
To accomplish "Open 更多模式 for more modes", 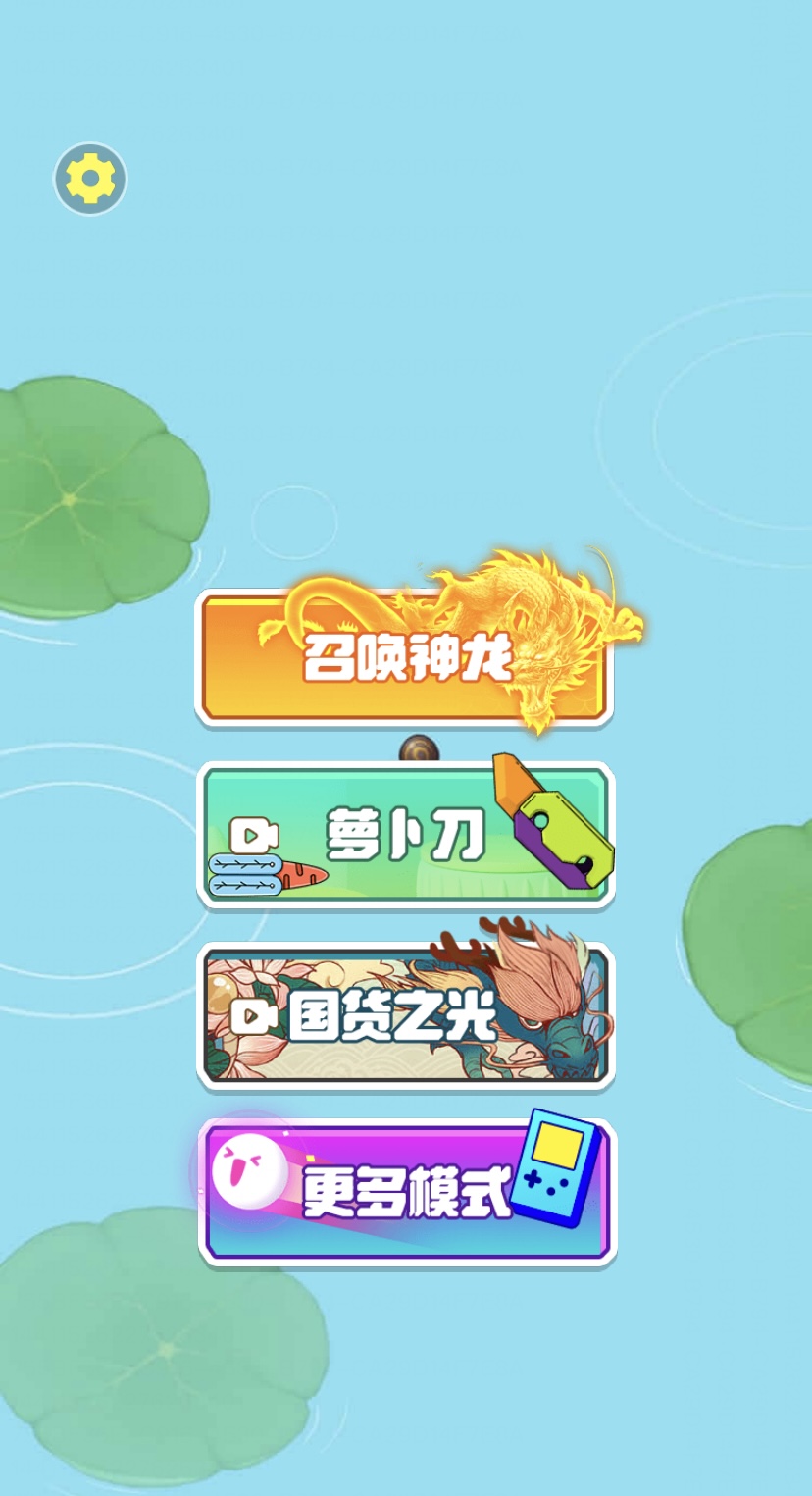I will tap(405, 1191).
